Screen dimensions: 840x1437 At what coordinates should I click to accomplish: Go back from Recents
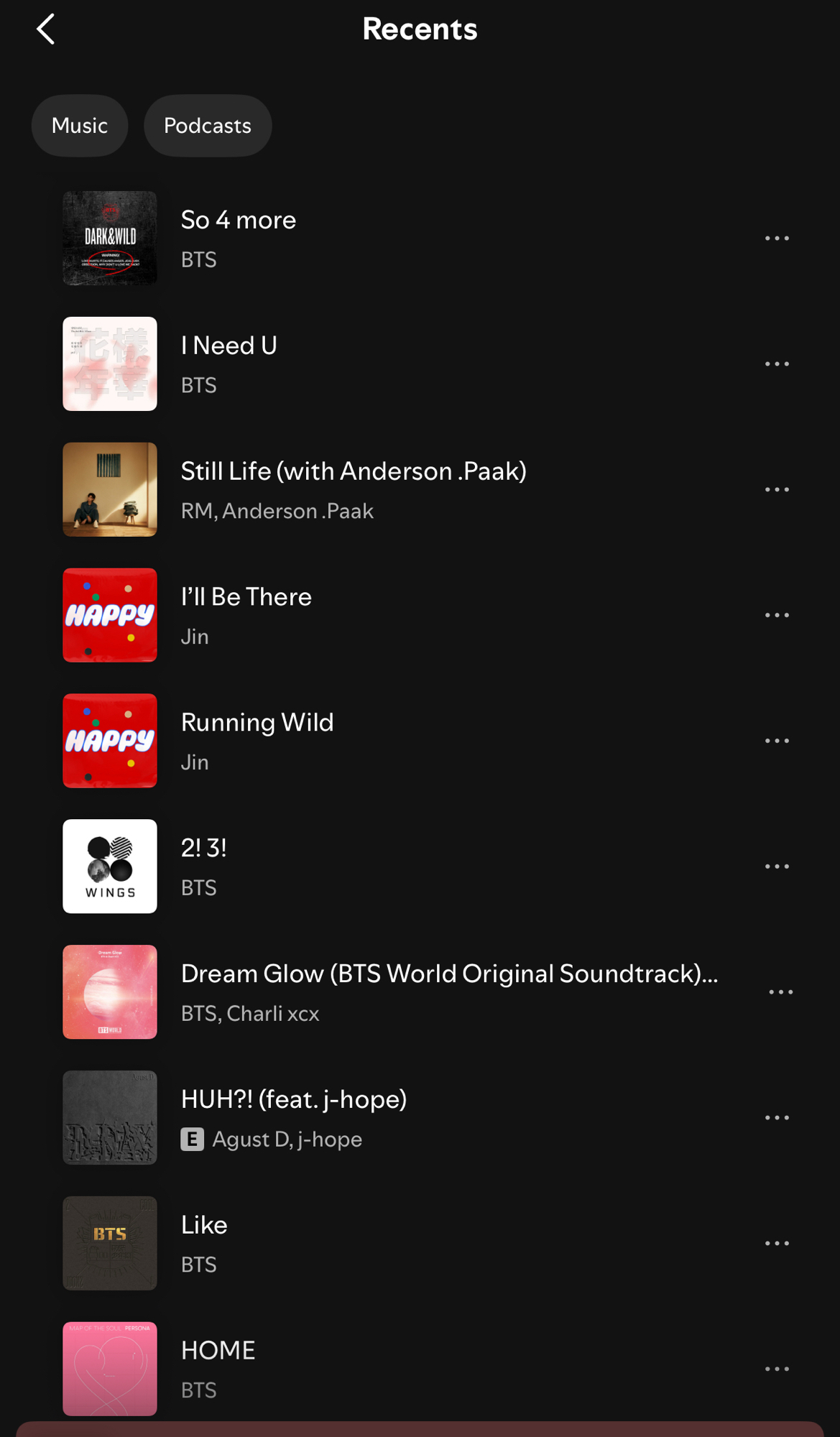tap(45, 29)
